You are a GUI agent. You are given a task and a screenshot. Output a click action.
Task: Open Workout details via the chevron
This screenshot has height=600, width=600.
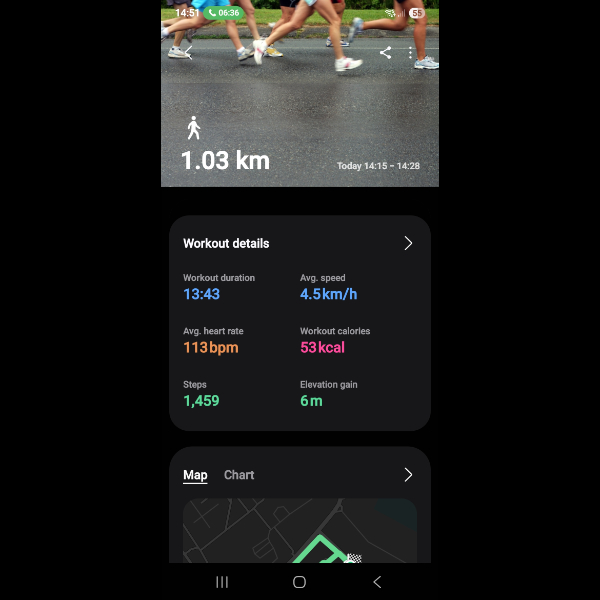point(408,243)
